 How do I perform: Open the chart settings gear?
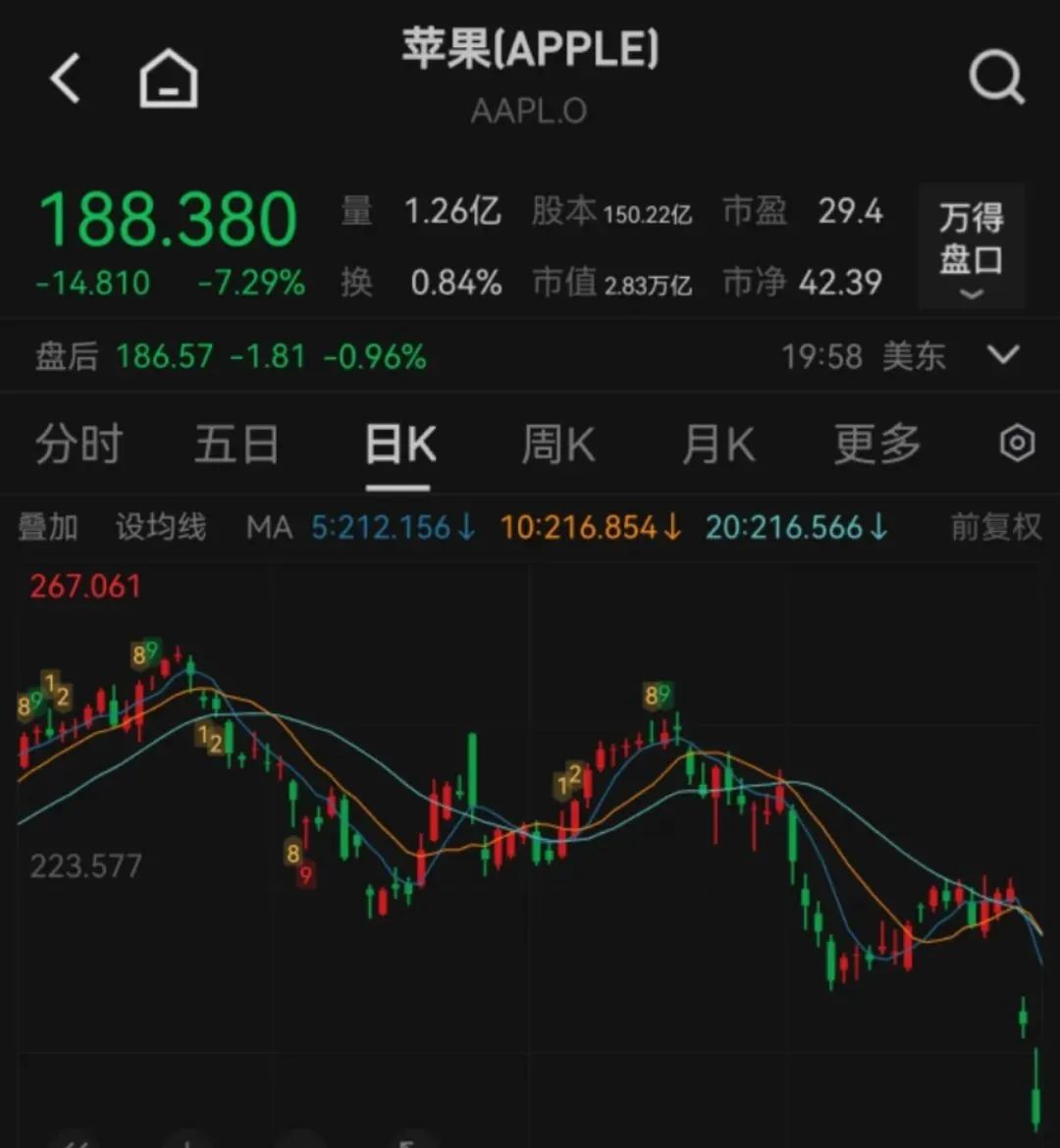click(x=1018, y=444)
